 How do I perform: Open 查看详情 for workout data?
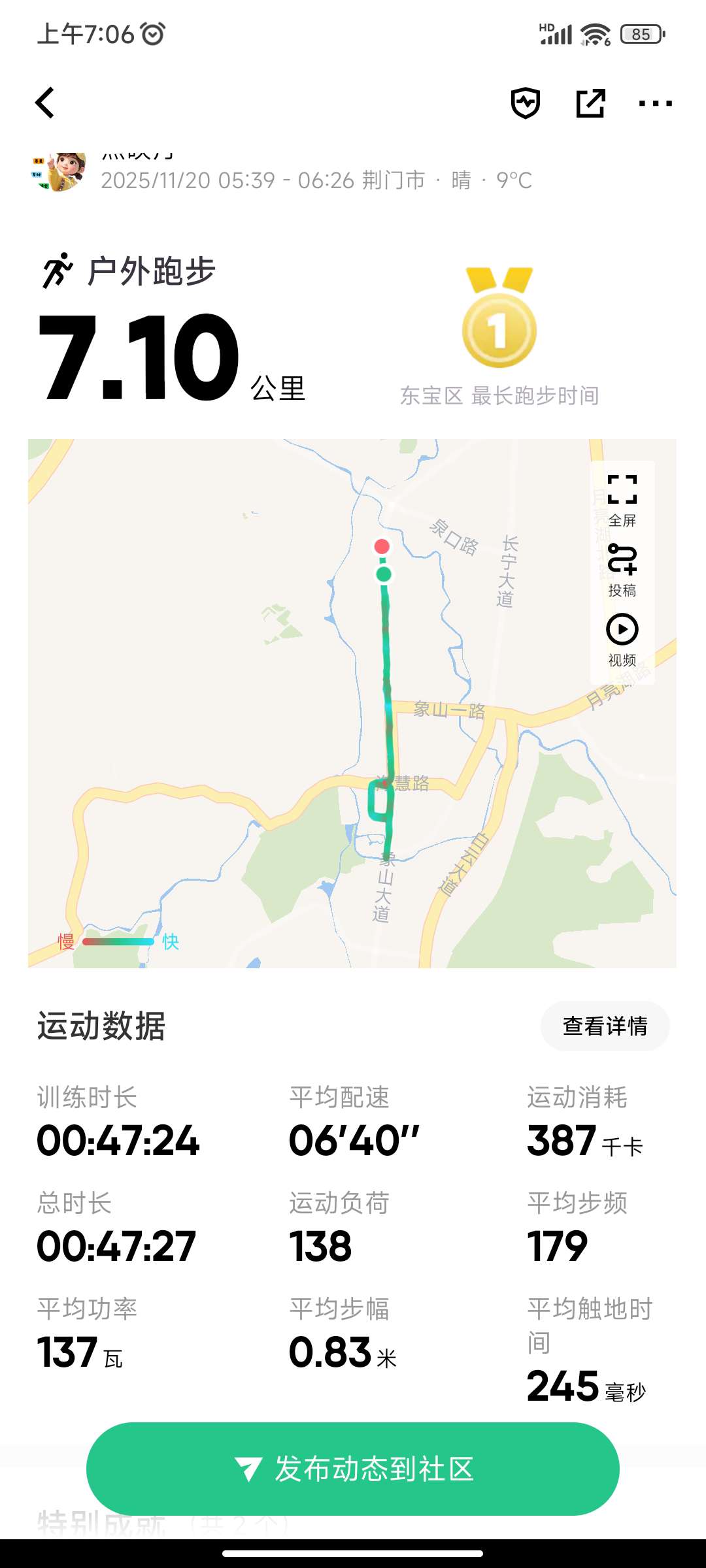click(605, 1026)
